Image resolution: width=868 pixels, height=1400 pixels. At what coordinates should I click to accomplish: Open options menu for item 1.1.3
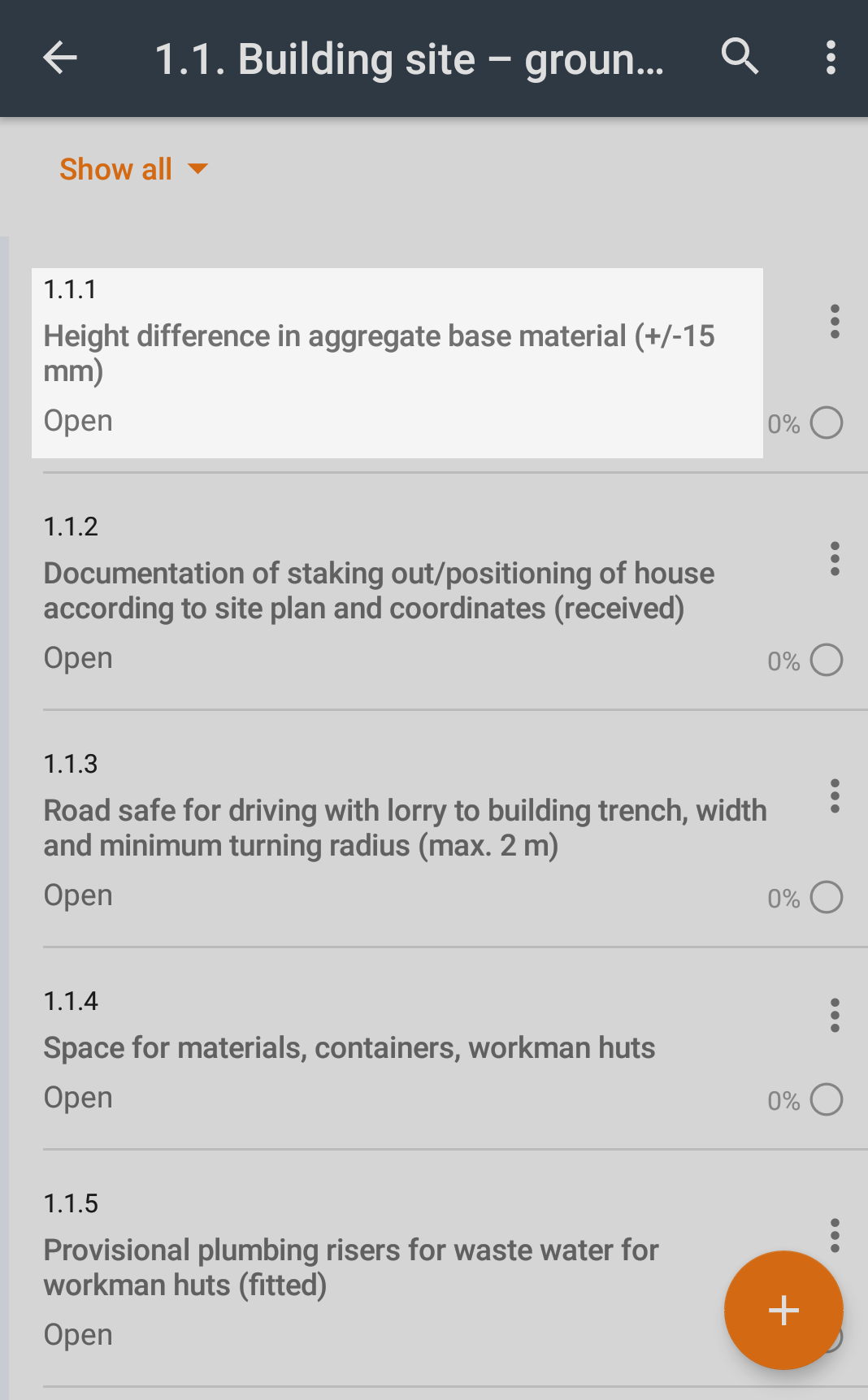pyautogui.click(x=834, y=796)
